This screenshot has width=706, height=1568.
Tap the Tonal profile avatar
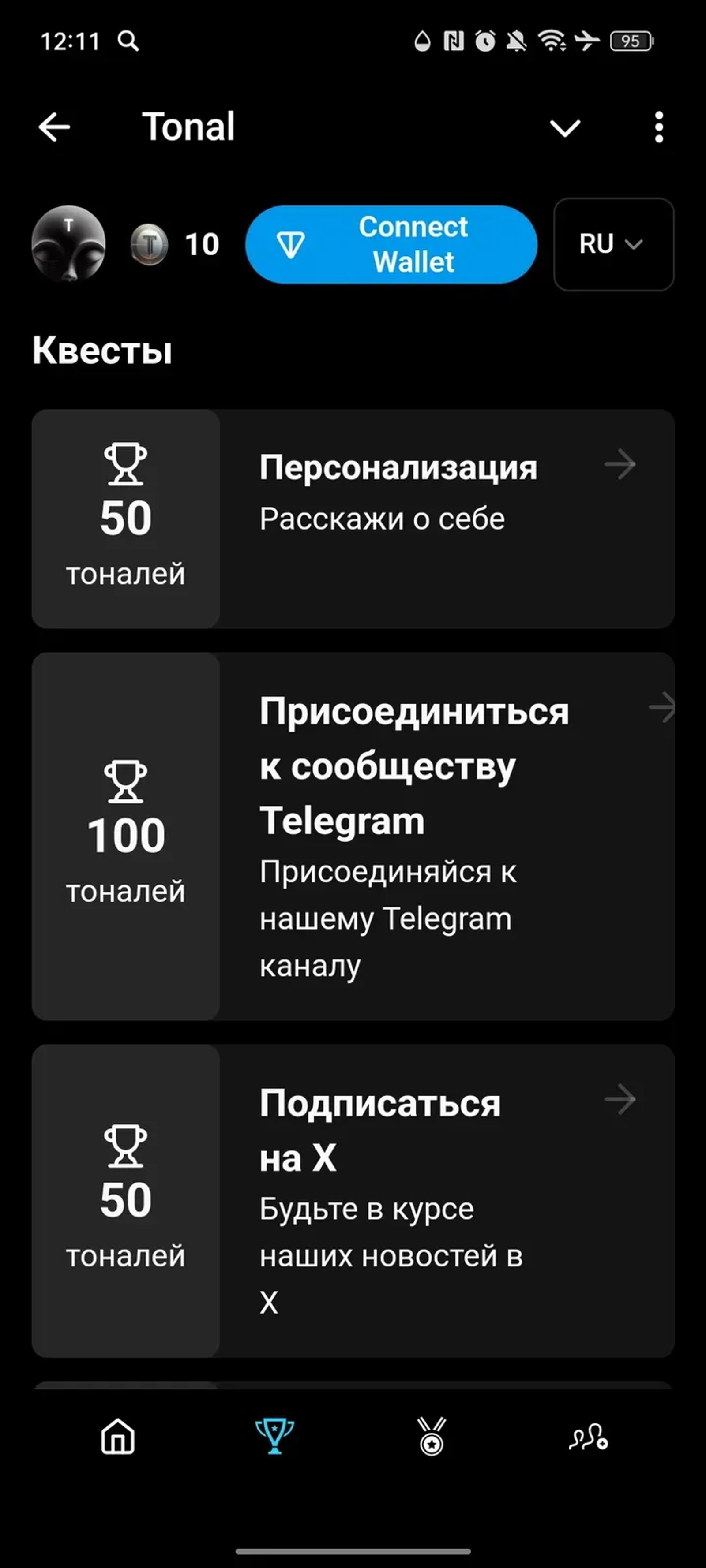pyautogui.click(x=69, y=243)
